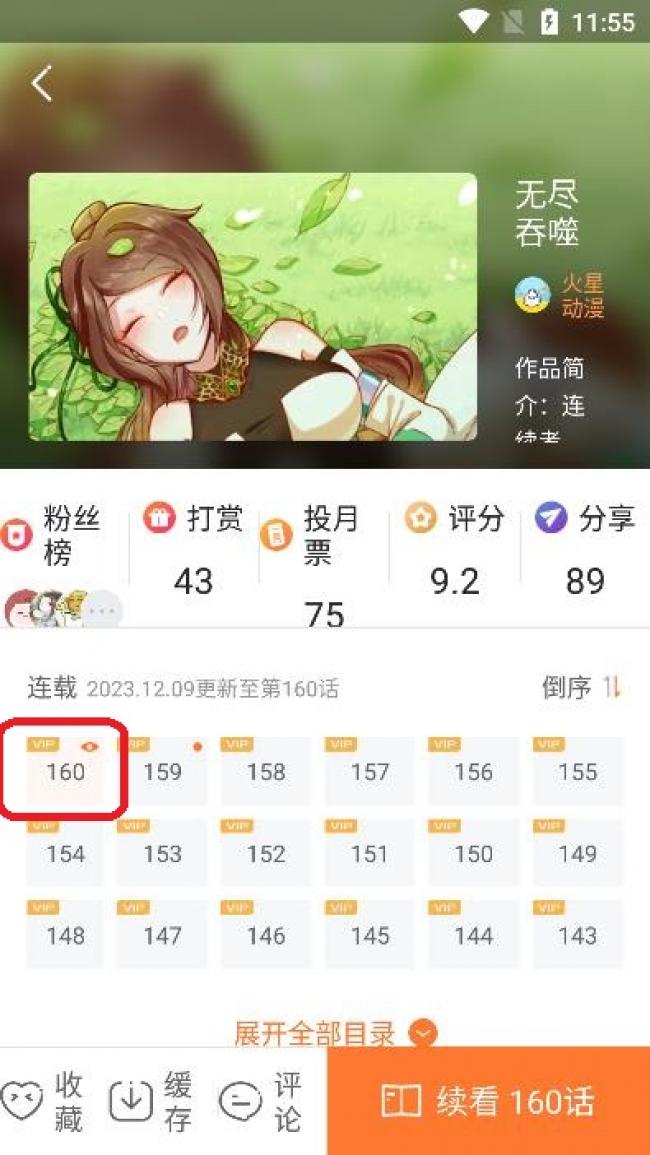Select chapter 158
The image size is (650, 1155).
tap(266, 772)
